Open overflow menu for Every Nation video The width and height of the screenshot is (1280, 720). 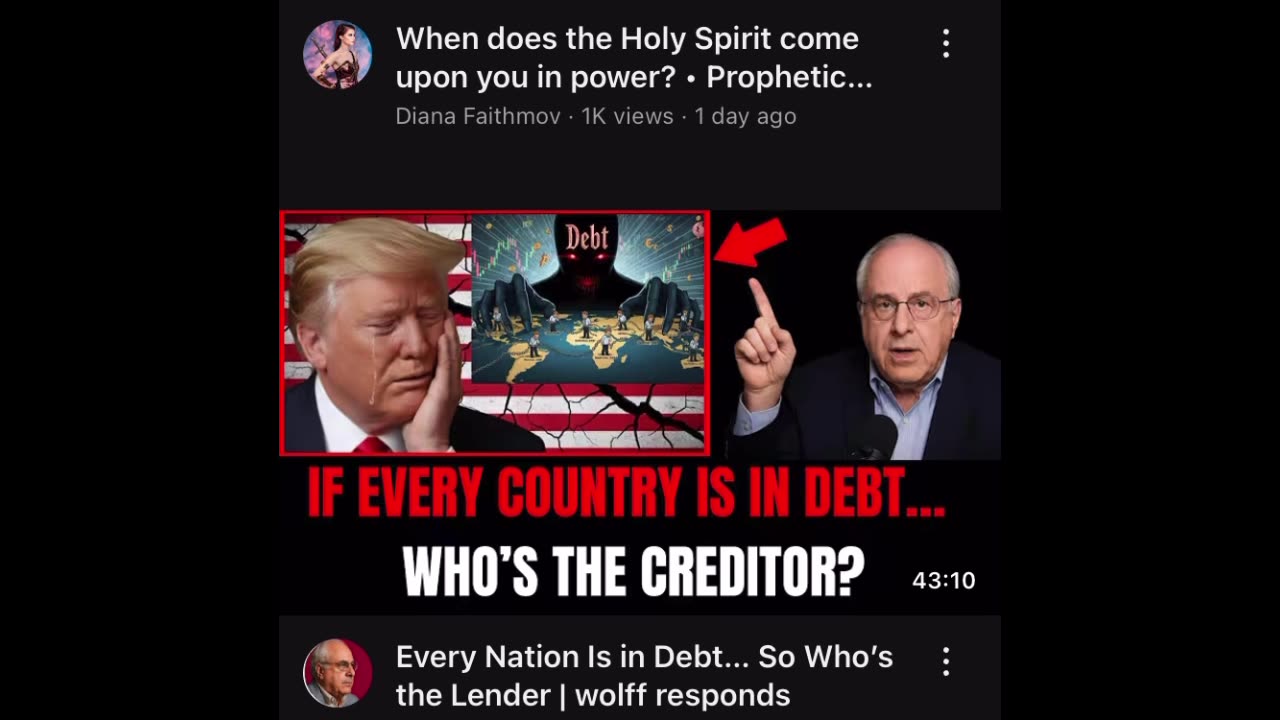pyautogui.click(x=945, y=661)
